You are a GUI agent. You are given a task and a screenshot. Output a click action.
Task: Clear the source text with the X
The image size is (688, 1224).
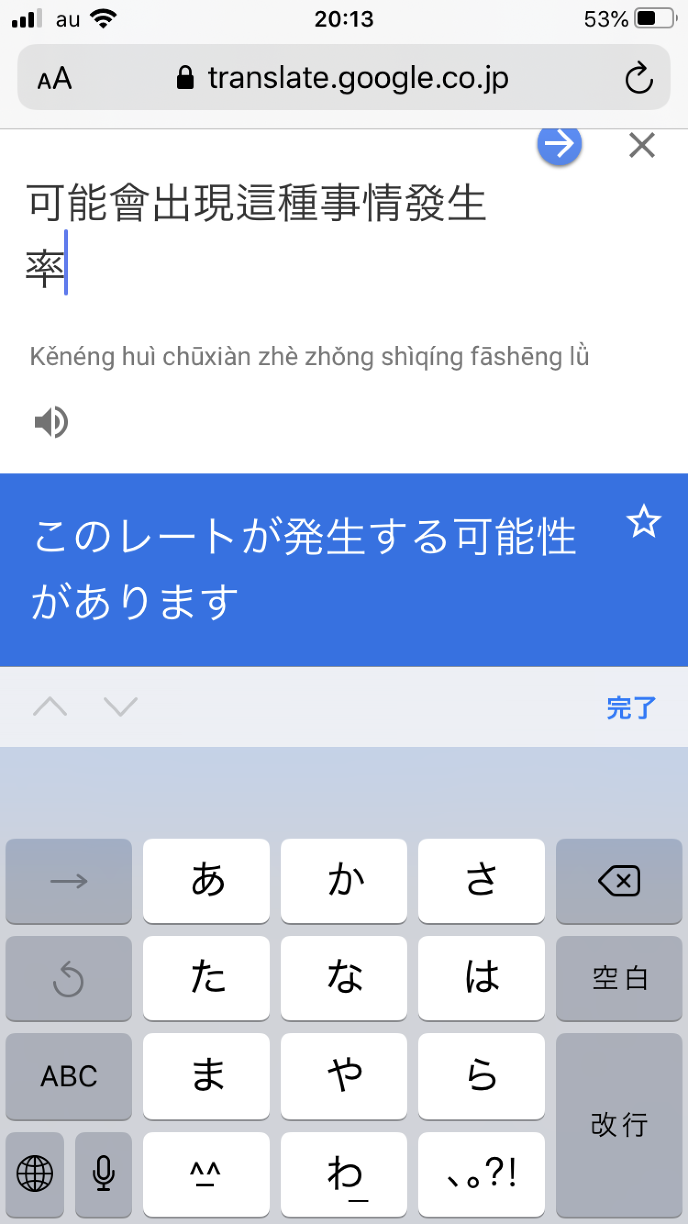tap(641, 146)
